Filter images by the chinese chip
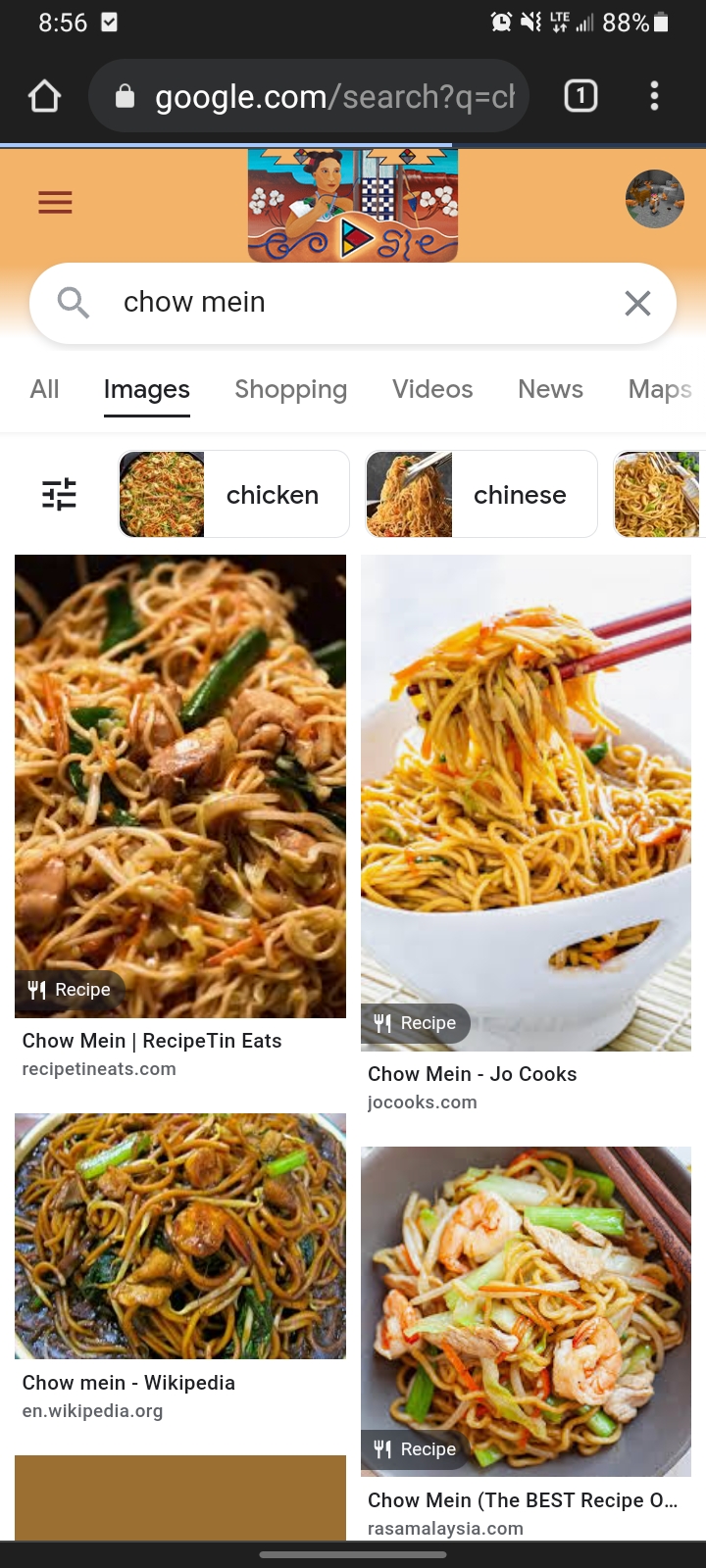706x1568 pixels. tap(481, 494)
